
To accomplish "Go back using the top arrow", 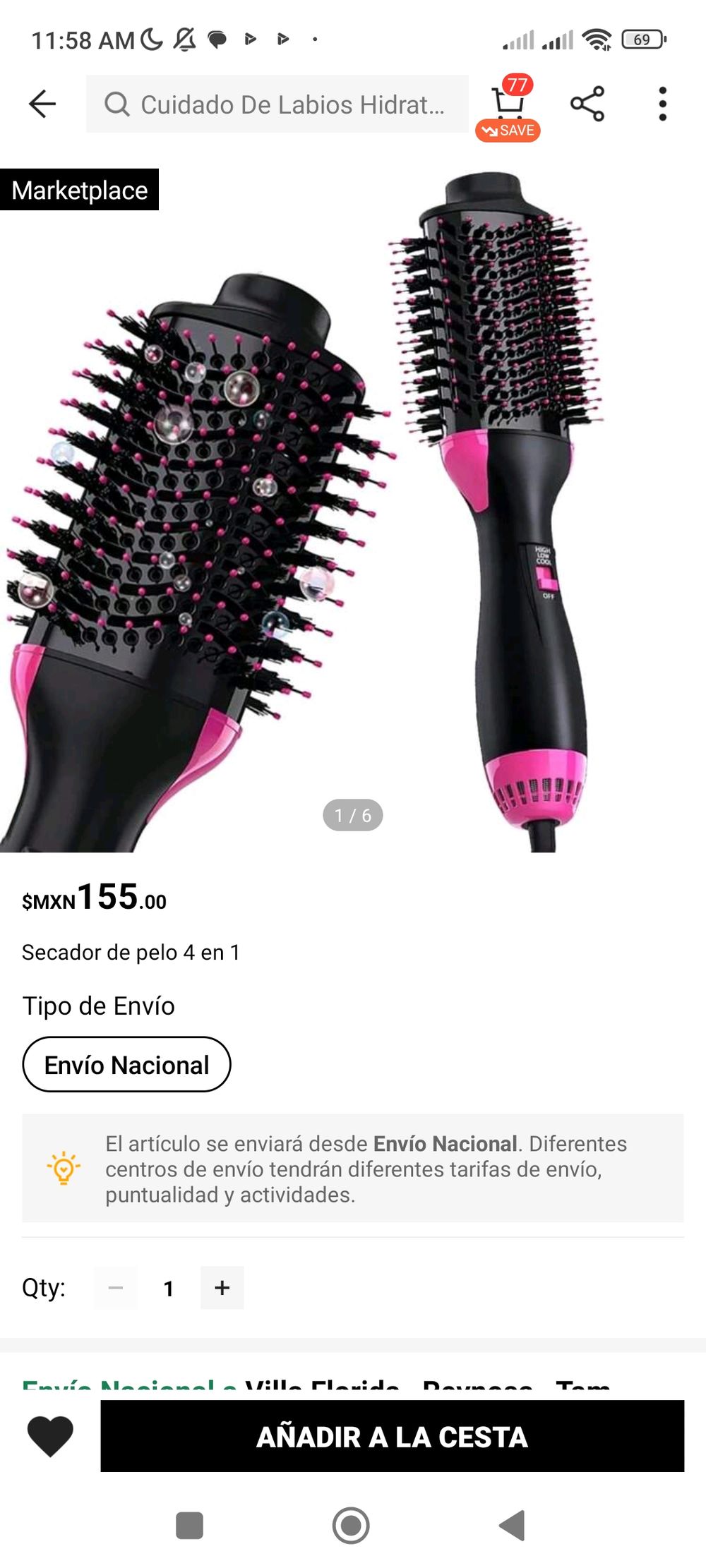I will [x=42, y=104].
